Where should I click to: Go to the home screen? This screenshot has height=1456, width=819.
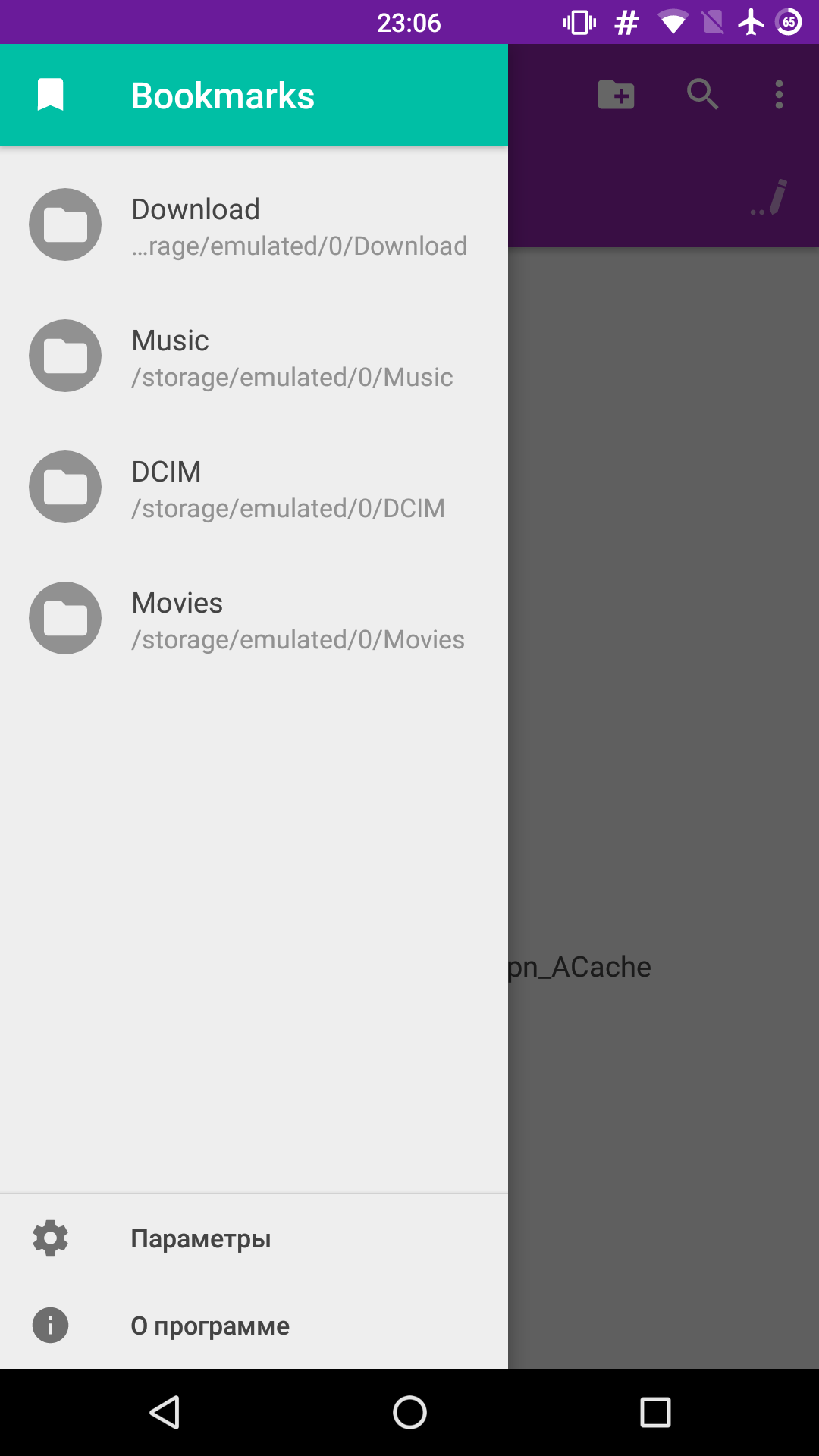(x=409, y=1412)
